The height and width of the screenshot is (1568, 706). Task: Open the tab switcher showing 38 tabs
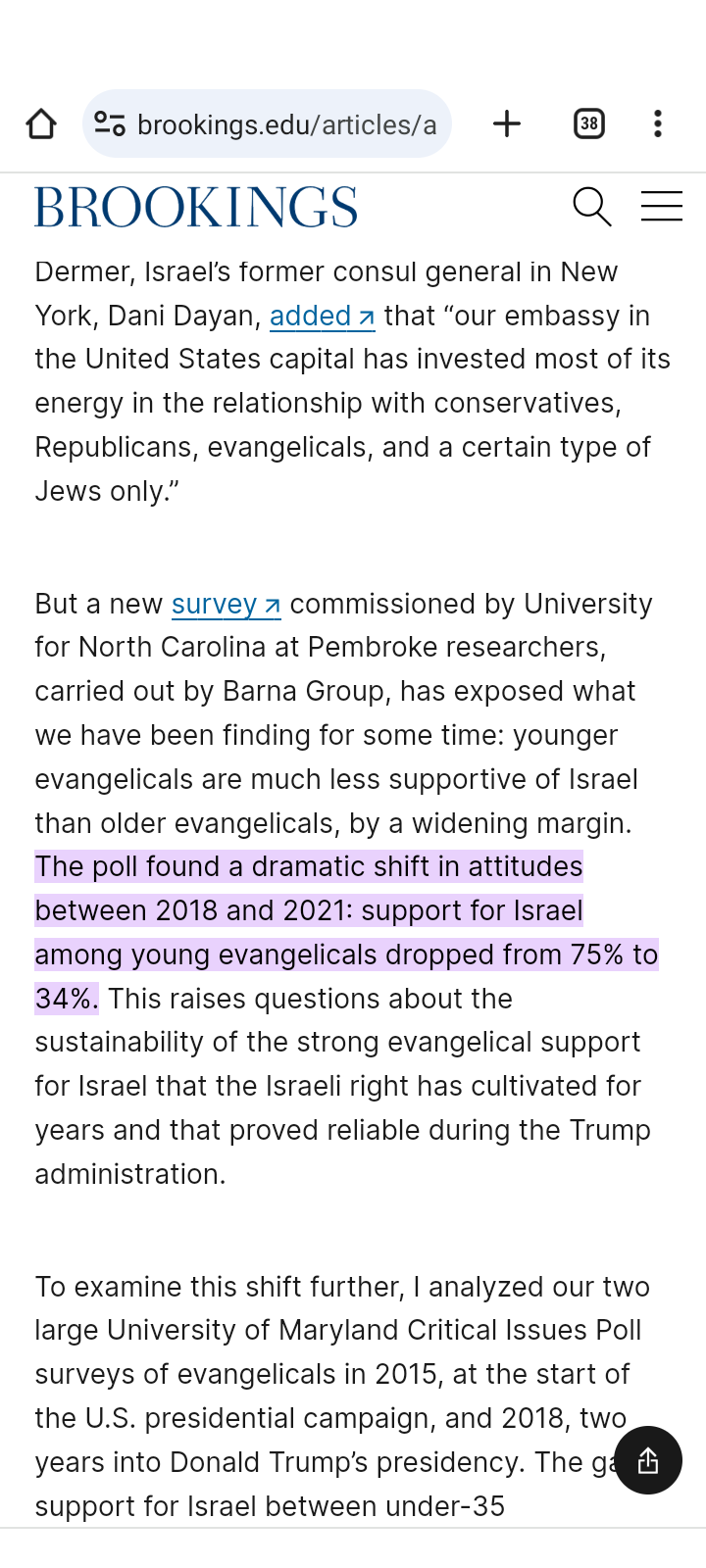[588, 123]
